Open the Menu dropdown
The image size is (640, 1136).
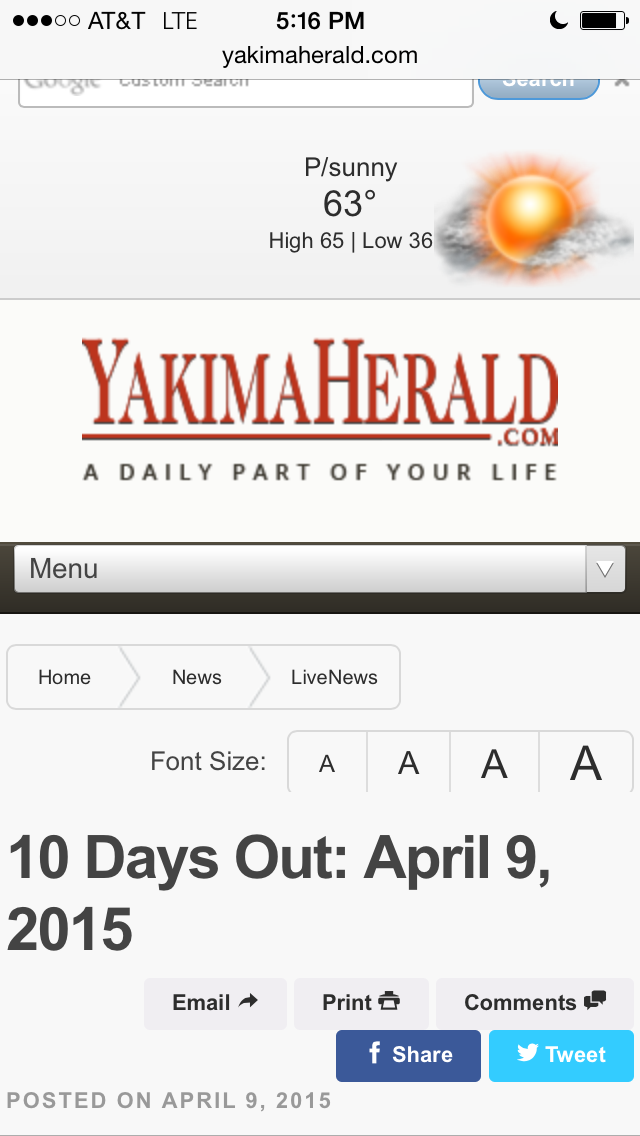coord(320,569)
